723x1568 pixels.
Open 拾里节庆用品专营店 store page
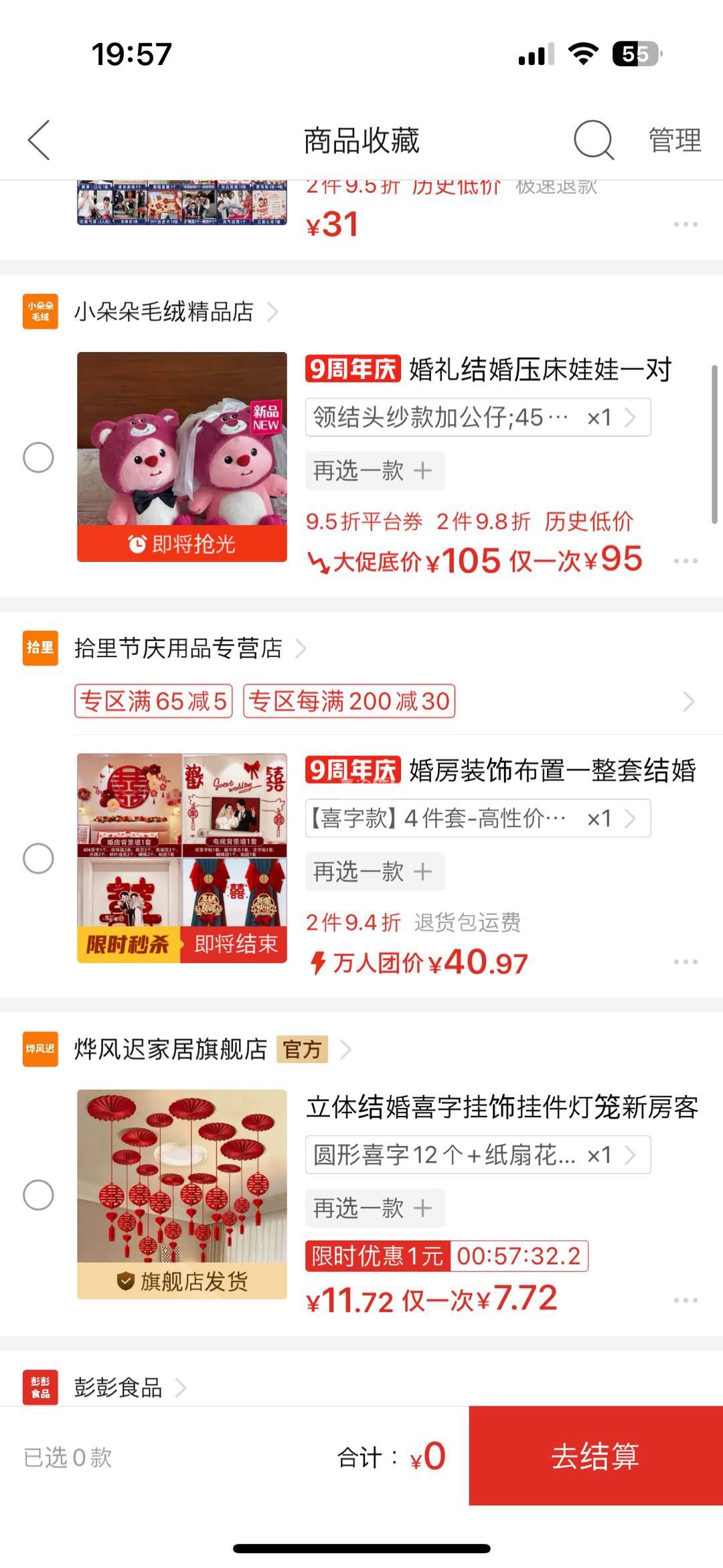pyautogui.click(x=178, y=648)
